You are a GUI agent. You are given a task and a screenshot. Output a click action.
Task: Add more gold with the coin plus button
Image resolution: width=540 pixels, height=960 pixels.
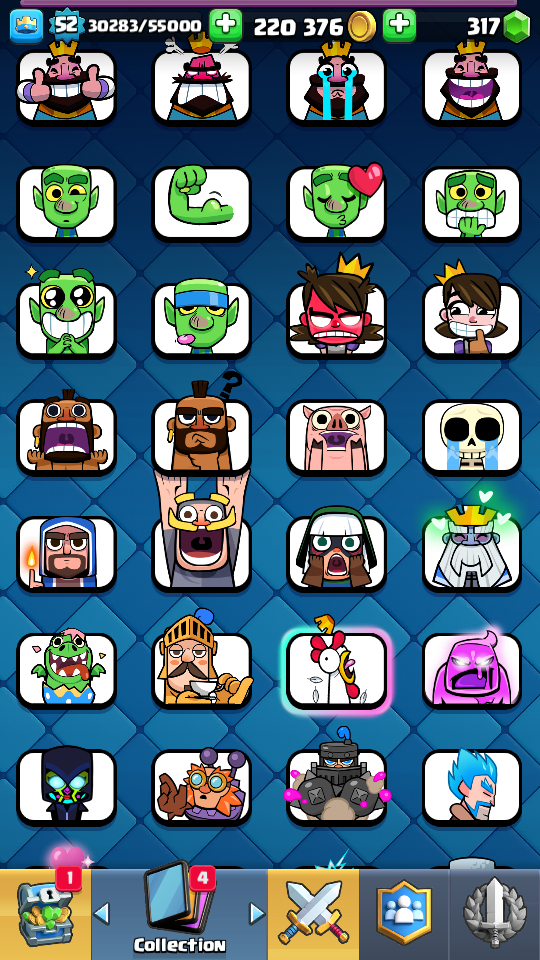pos(399,26)
